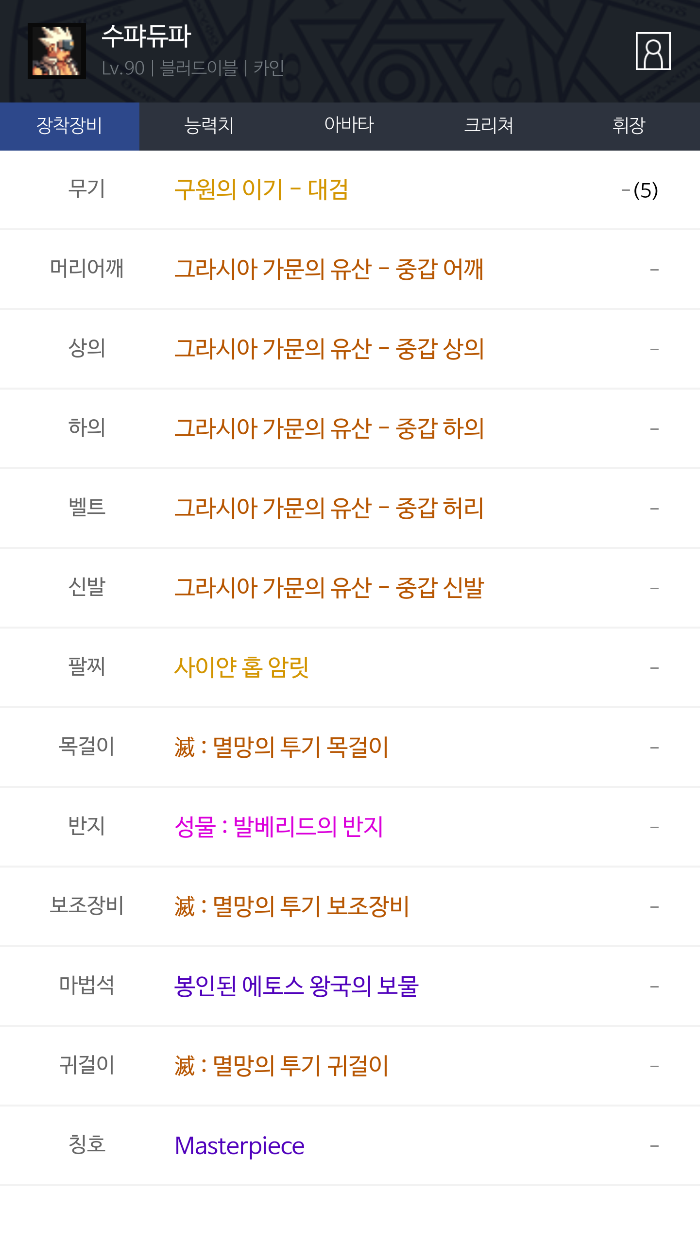Open the character profile icon
This screenshot has height=1244, width=700.
pos(653,51)
